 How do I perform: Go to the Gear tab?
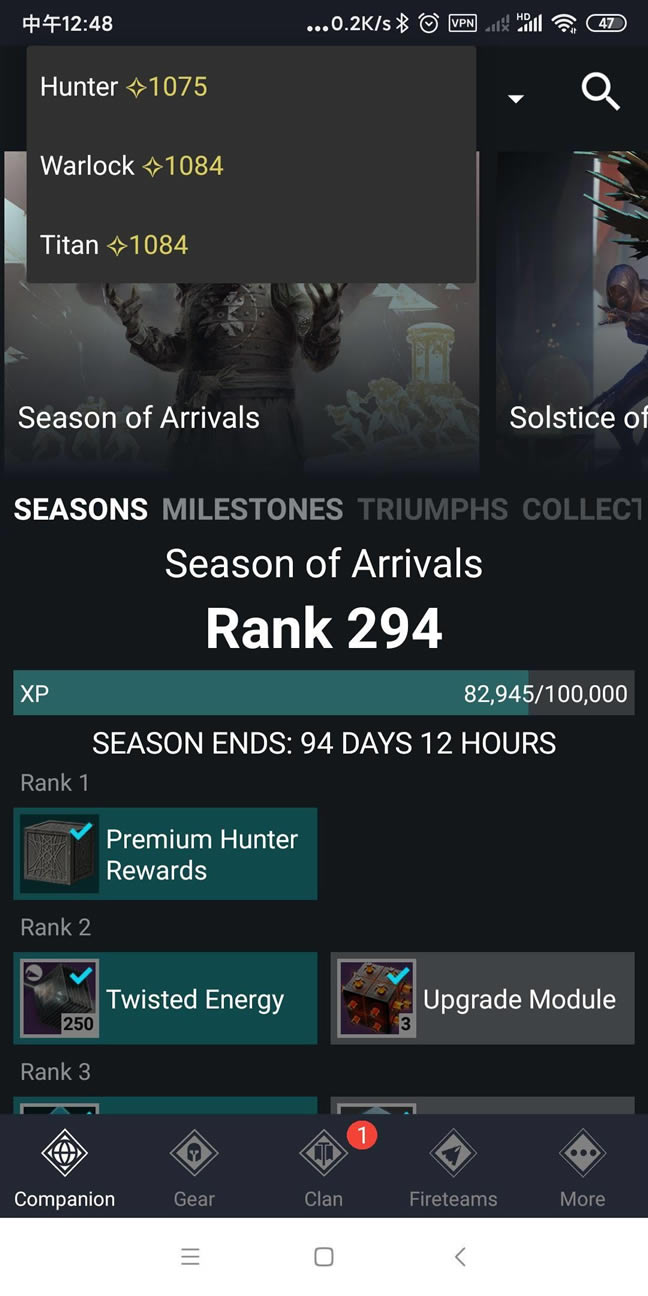point(194,1168)
